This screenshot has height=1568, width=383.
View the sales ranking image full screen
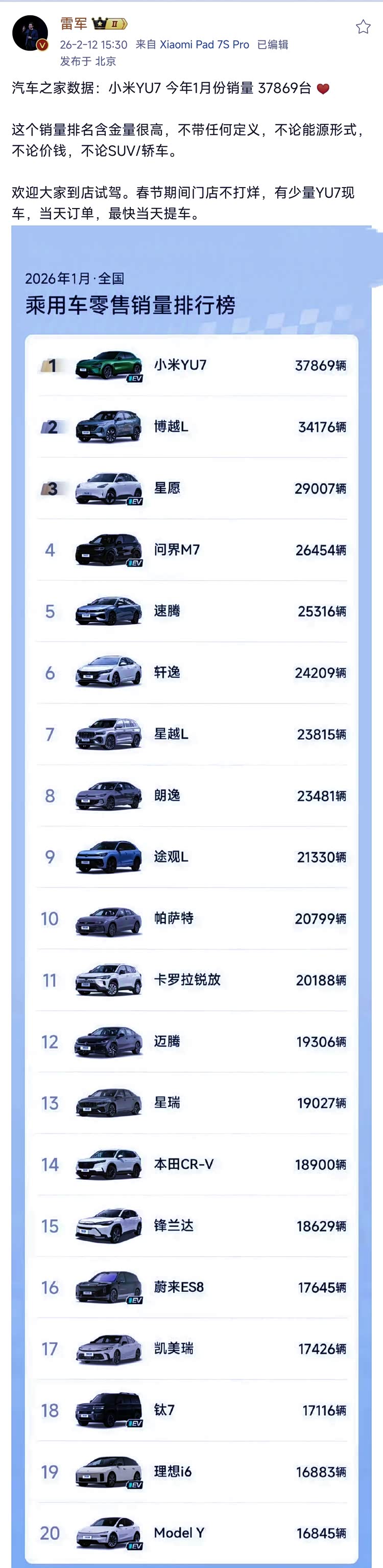[192, 852]
